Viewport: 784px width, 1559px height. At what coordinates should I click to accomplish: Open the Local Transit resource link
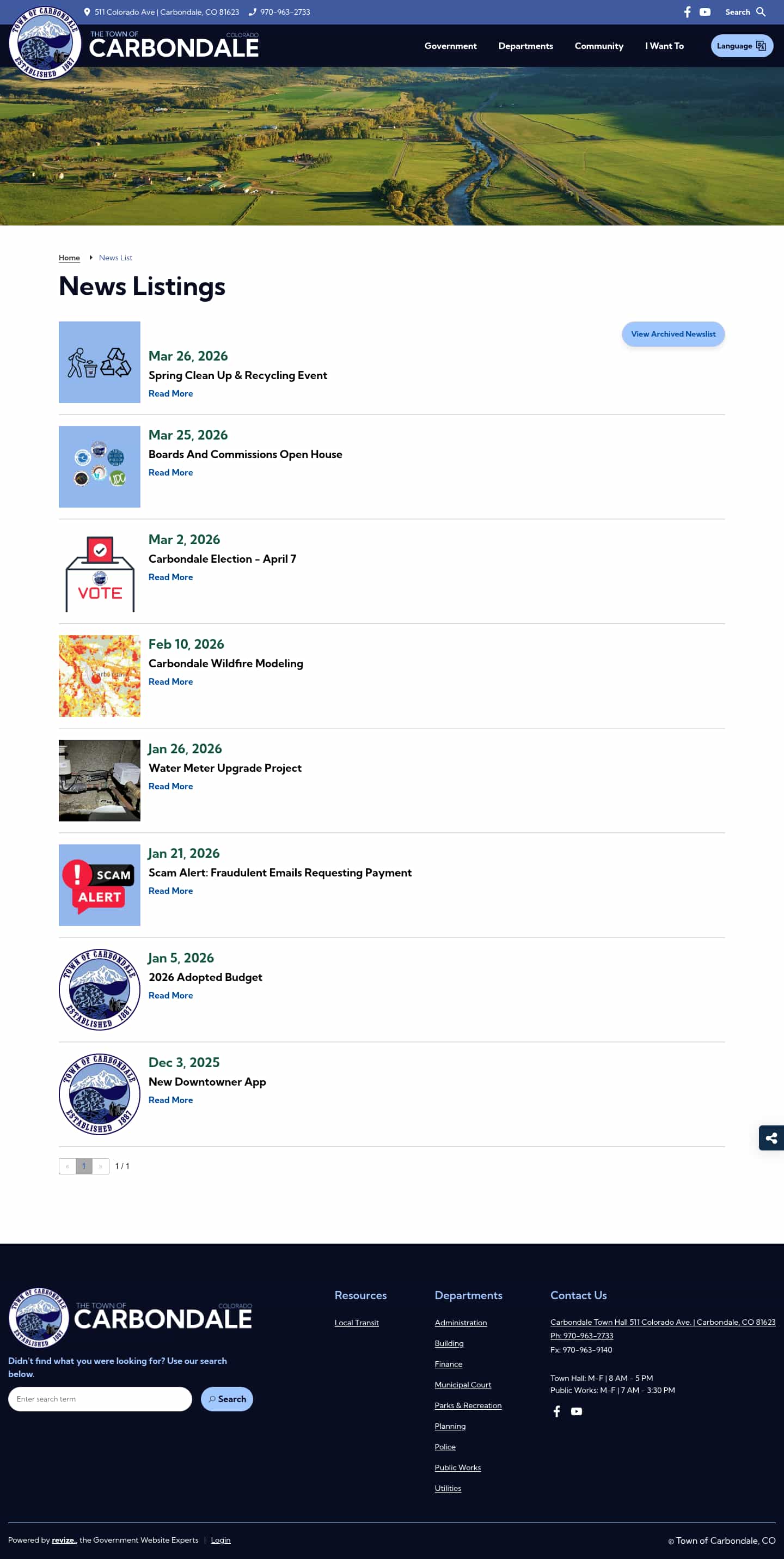click(356, 1323)
